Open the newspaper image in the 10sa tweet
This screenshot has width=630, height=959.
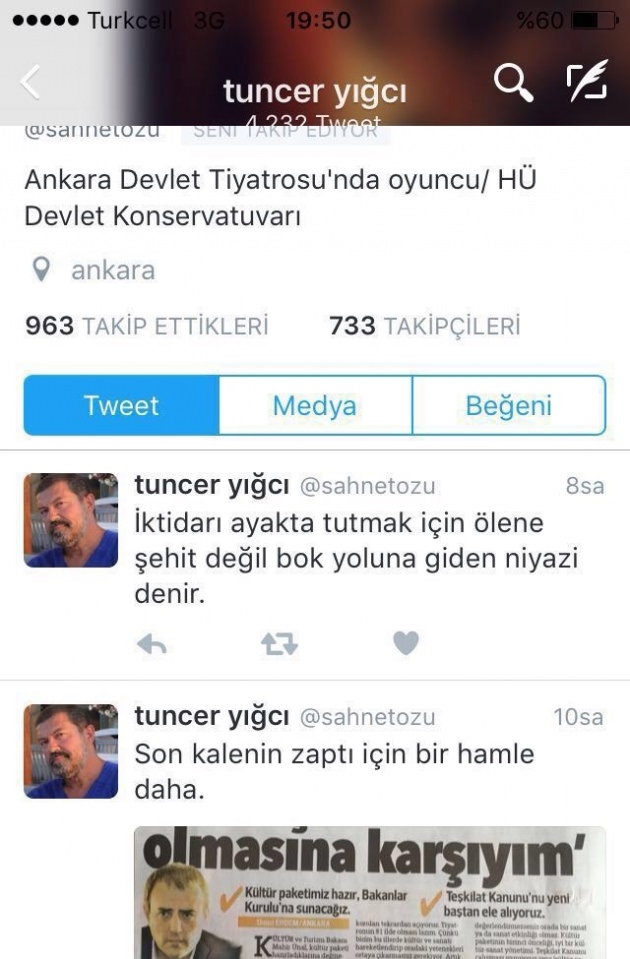[x=370, y=892]
